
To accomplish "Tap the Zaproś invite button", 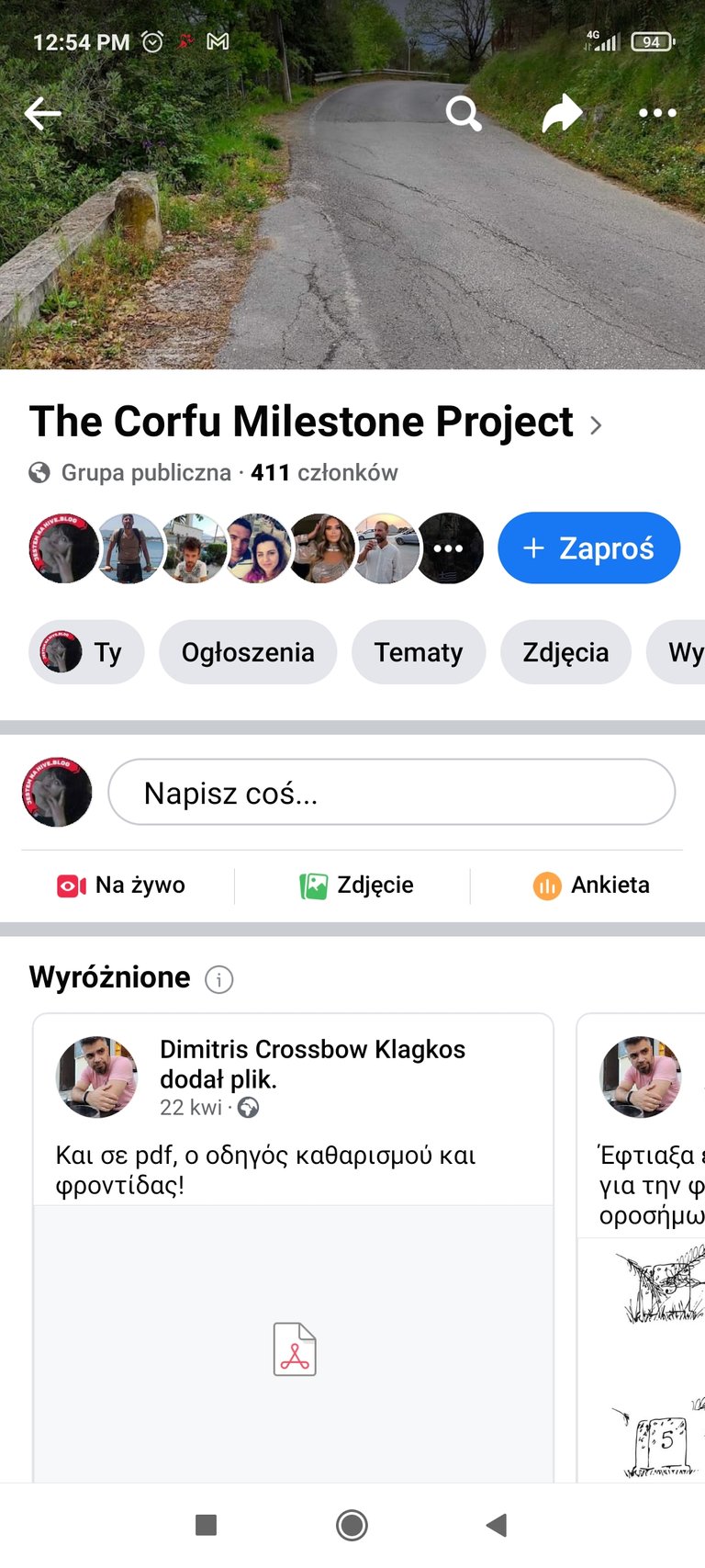I will [588, 548].
